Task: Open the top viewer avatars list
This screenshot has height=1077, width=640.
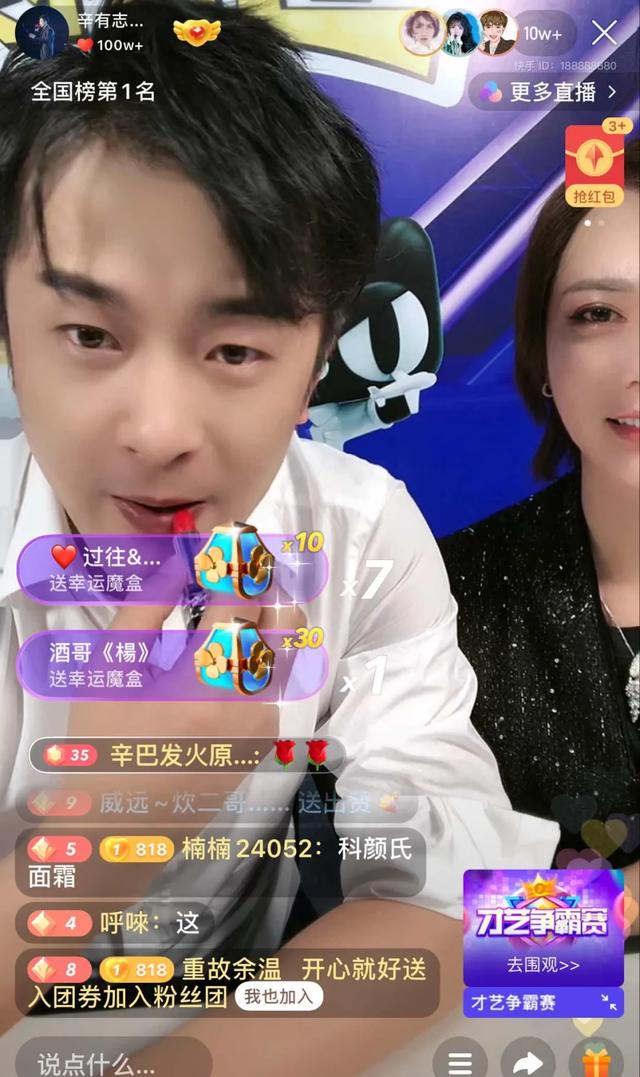Action: click(458, 33)
